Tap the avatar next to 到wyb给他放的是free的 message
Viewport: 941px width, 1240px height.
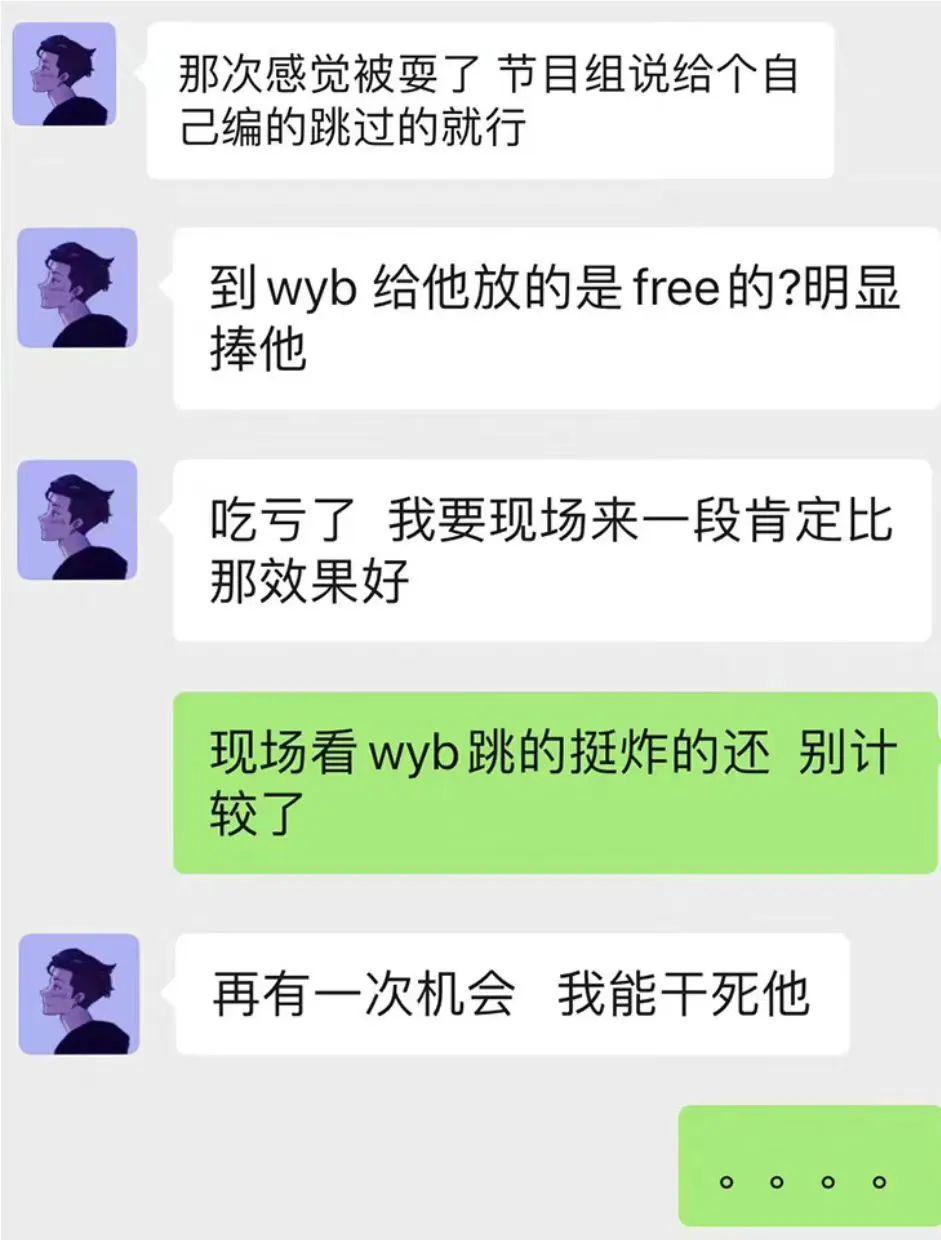tap(78, 287)
